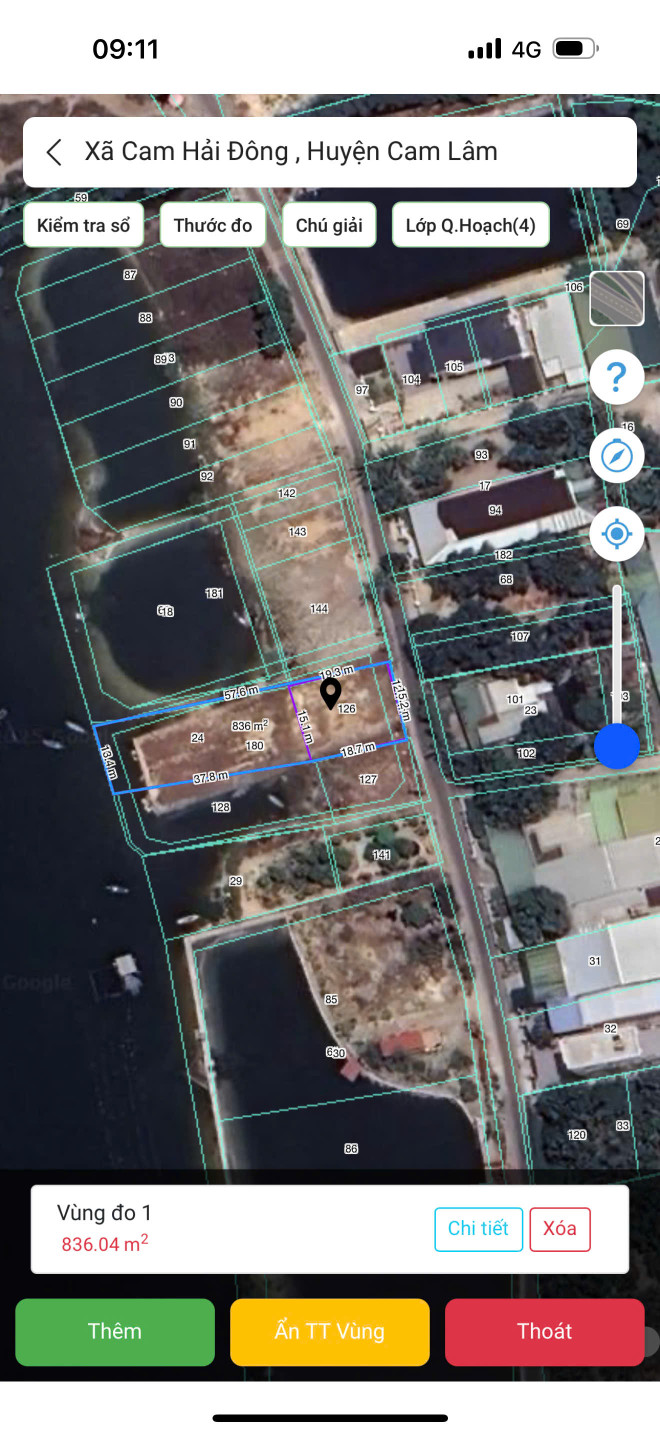Open Lớp Q.Hoạch(4) planning layers

pyautogui.click(x=470, y=225)
